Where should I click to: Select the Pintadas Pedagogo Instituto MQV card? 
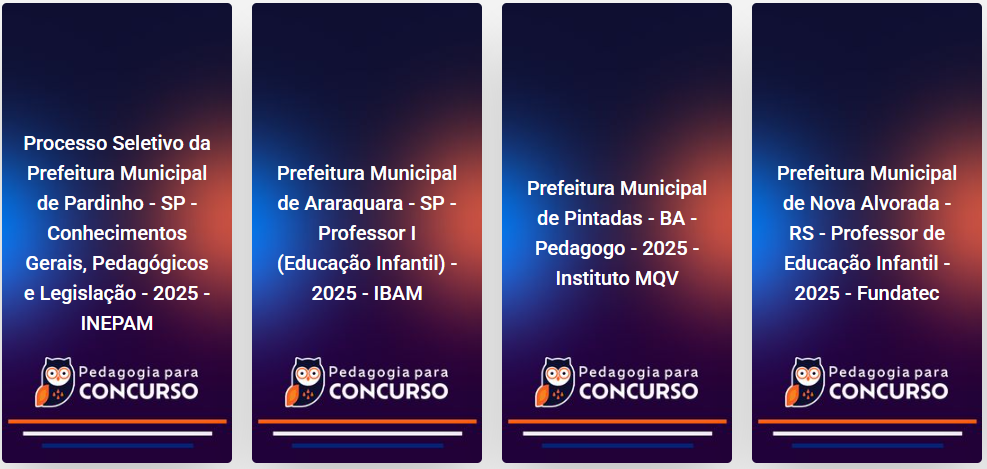click(x=617, y=233)
